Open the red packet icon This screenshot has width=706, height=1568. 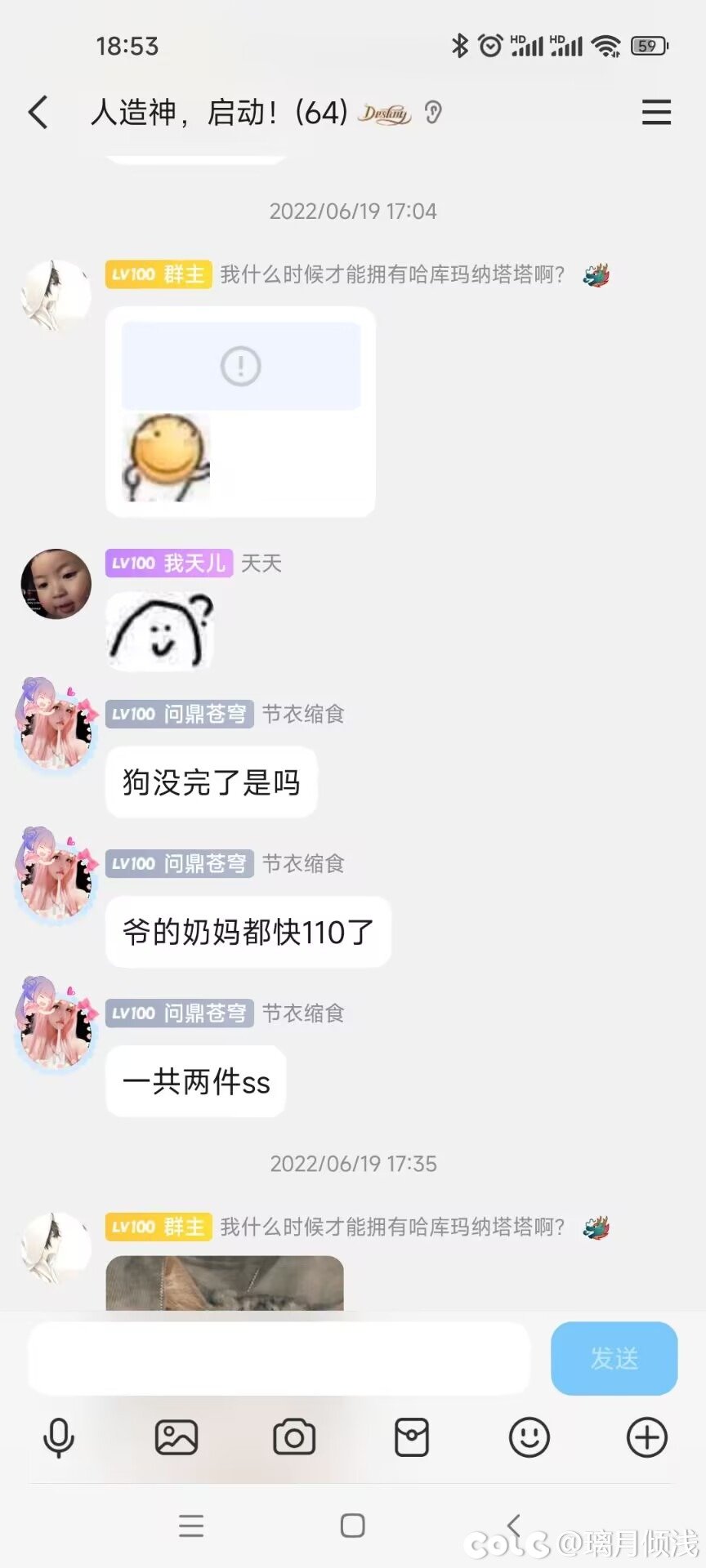(412, 1438)
